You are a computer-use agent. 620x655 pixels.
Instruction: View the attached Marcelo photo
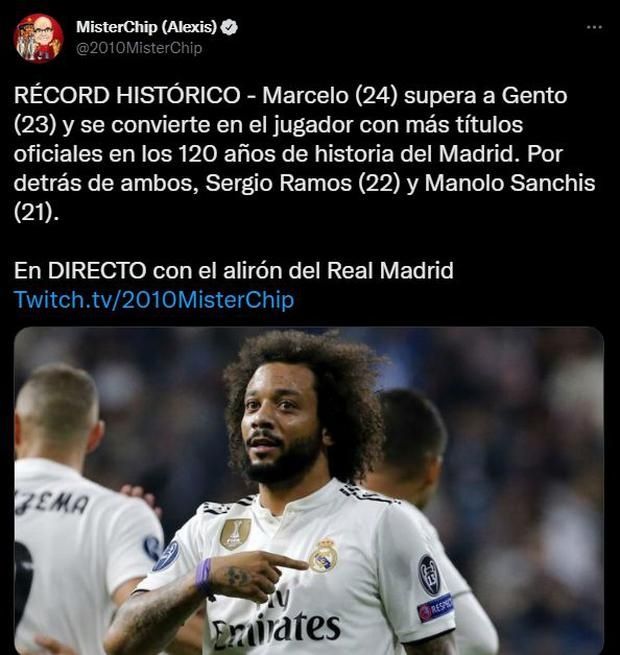click(309, 490)
